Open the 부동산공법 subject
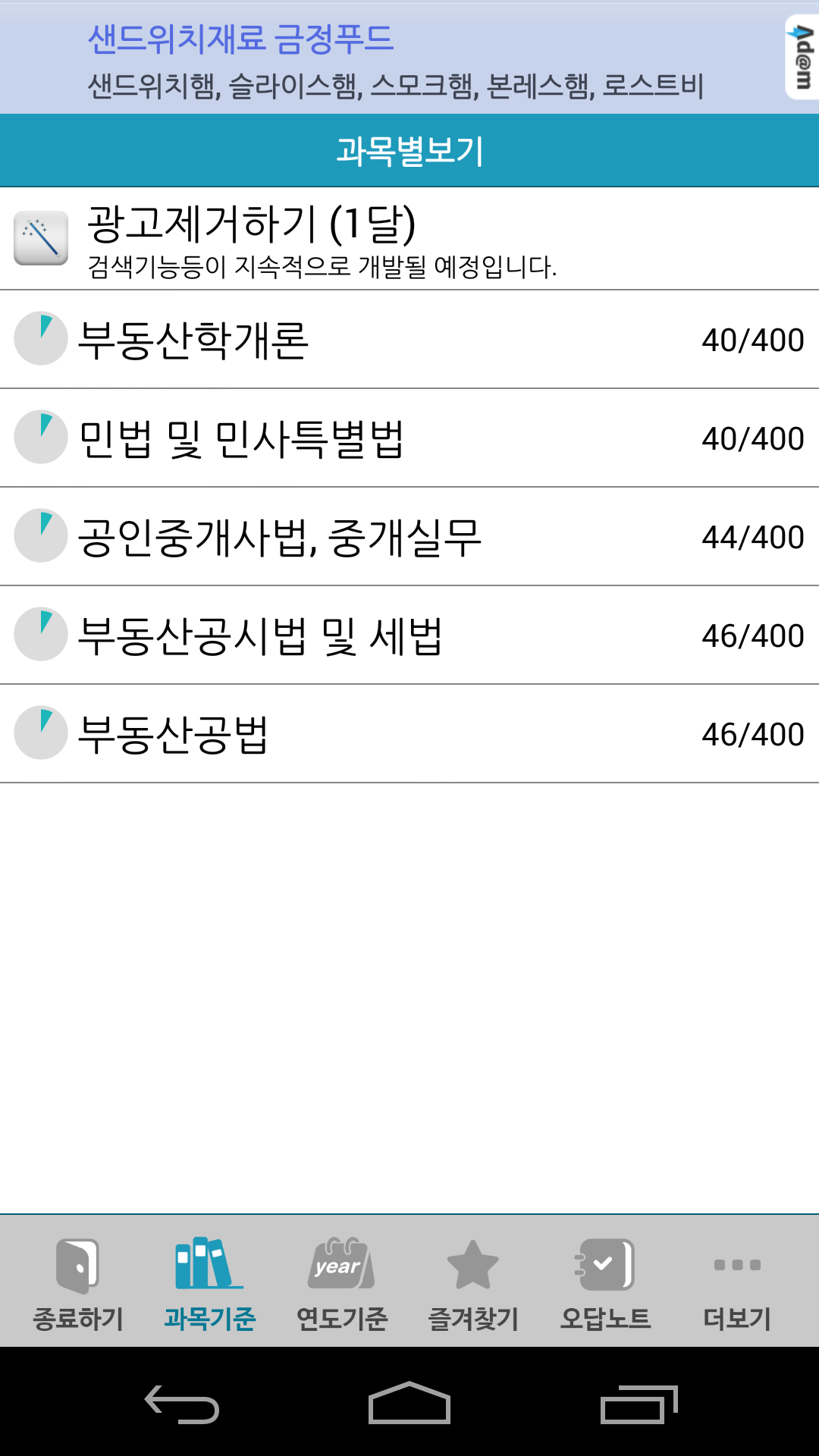 point(409,734)
